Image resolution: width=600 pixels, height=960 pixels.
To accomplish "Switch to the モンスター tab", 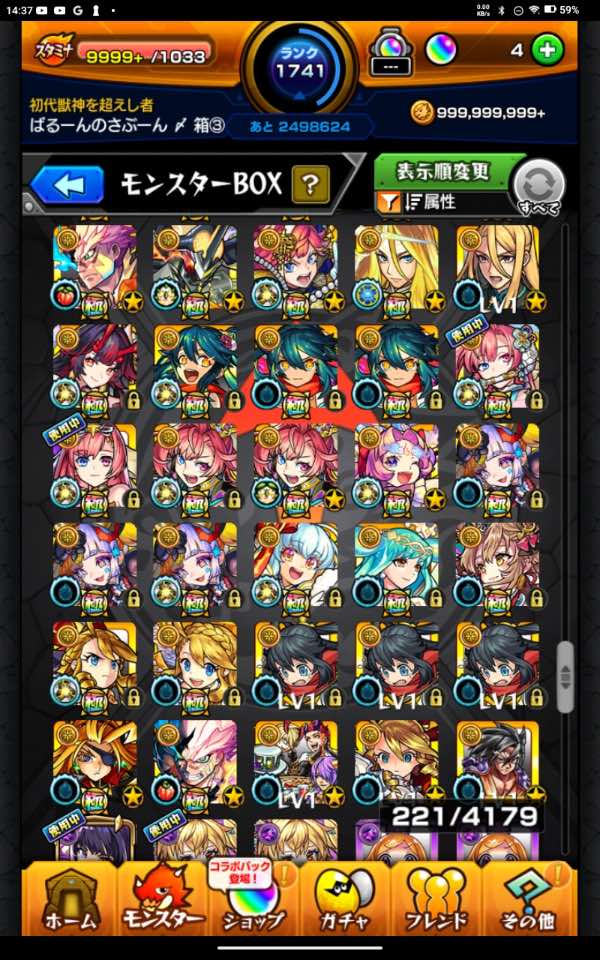I will [162, 898].
